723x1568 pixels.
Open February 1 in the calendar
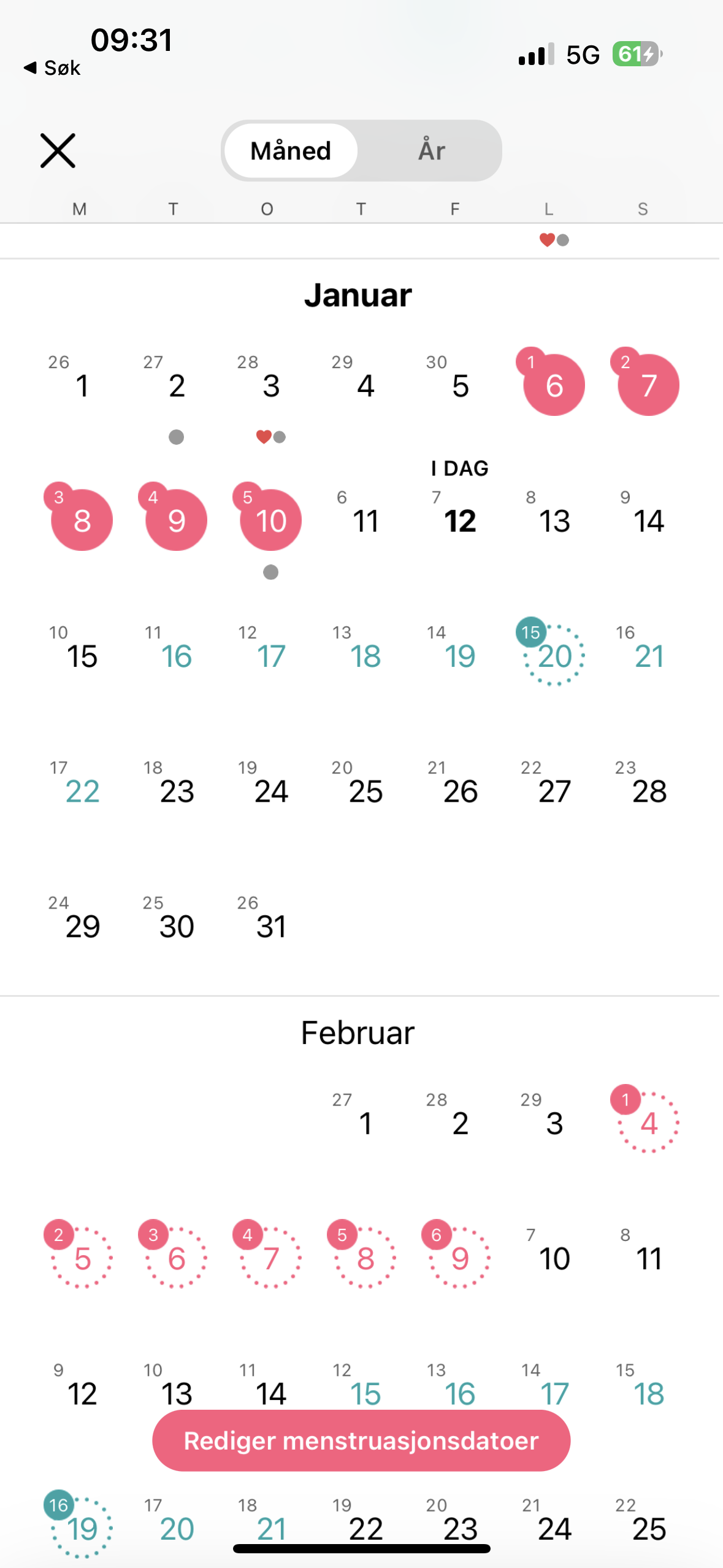click(x=365, y=1123)
